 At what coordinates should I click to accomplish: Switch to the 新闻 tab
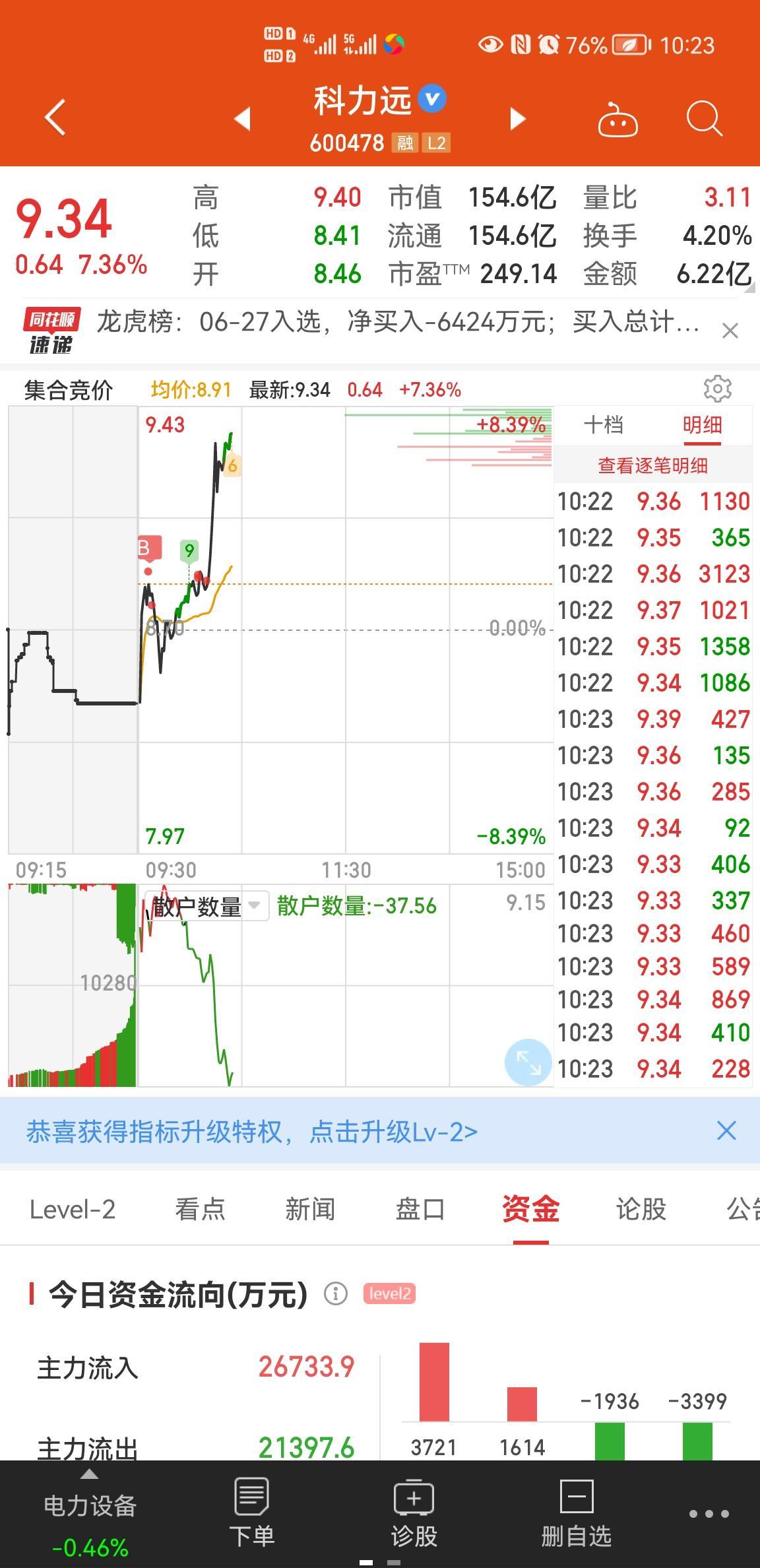[310, 1209]
